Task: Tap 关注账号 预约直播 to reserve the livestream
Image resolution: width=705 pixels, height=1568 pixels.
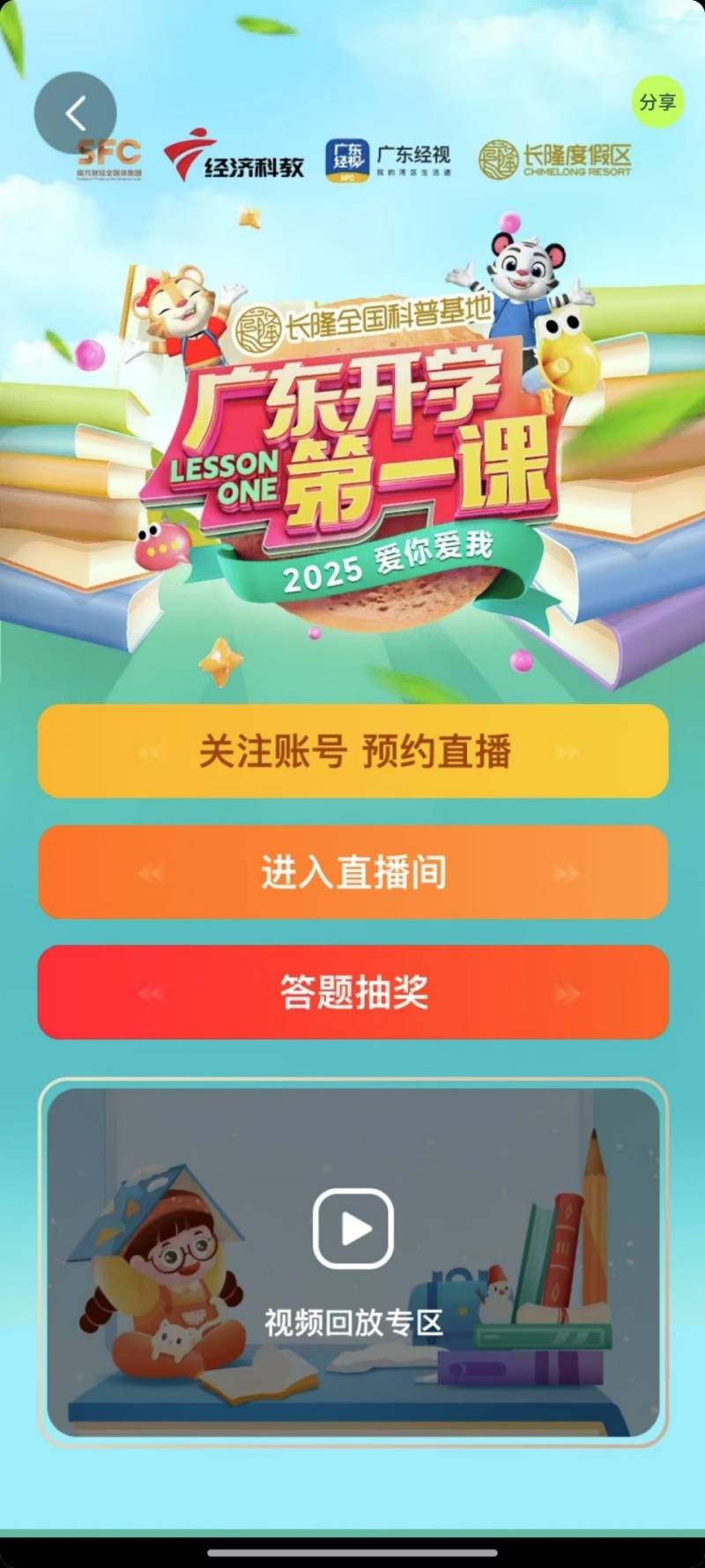Action: (x=352, y=751)
